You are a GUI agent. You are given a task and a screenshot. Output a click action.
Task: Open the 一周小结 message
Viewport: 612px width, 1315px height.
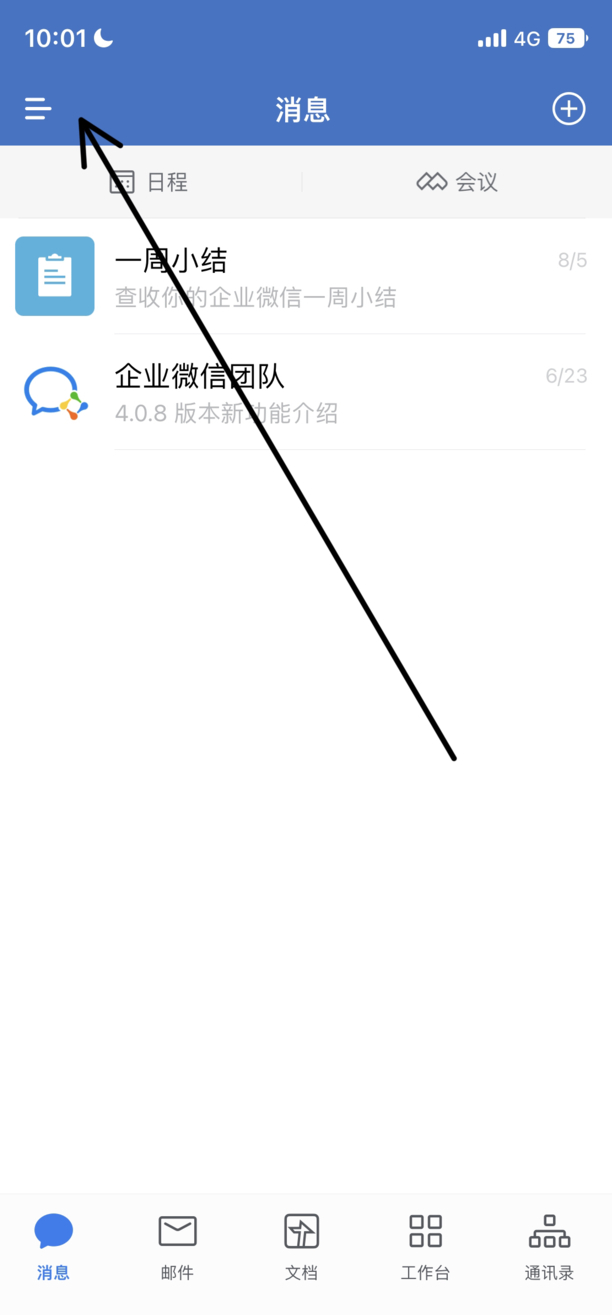pyautogui.click(x=306, y=276)
